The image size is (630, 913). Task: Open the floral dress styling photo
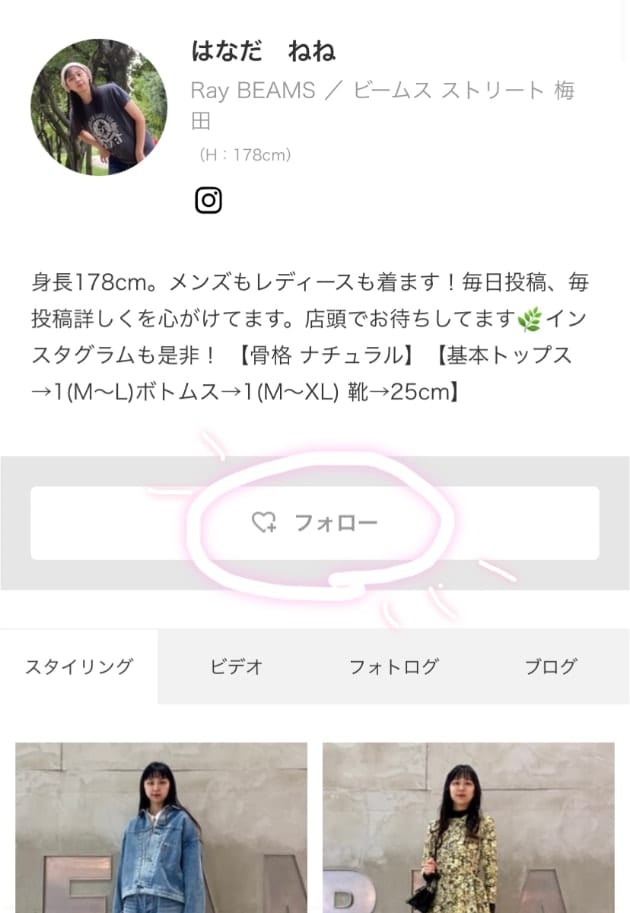[x=468, y=827]
